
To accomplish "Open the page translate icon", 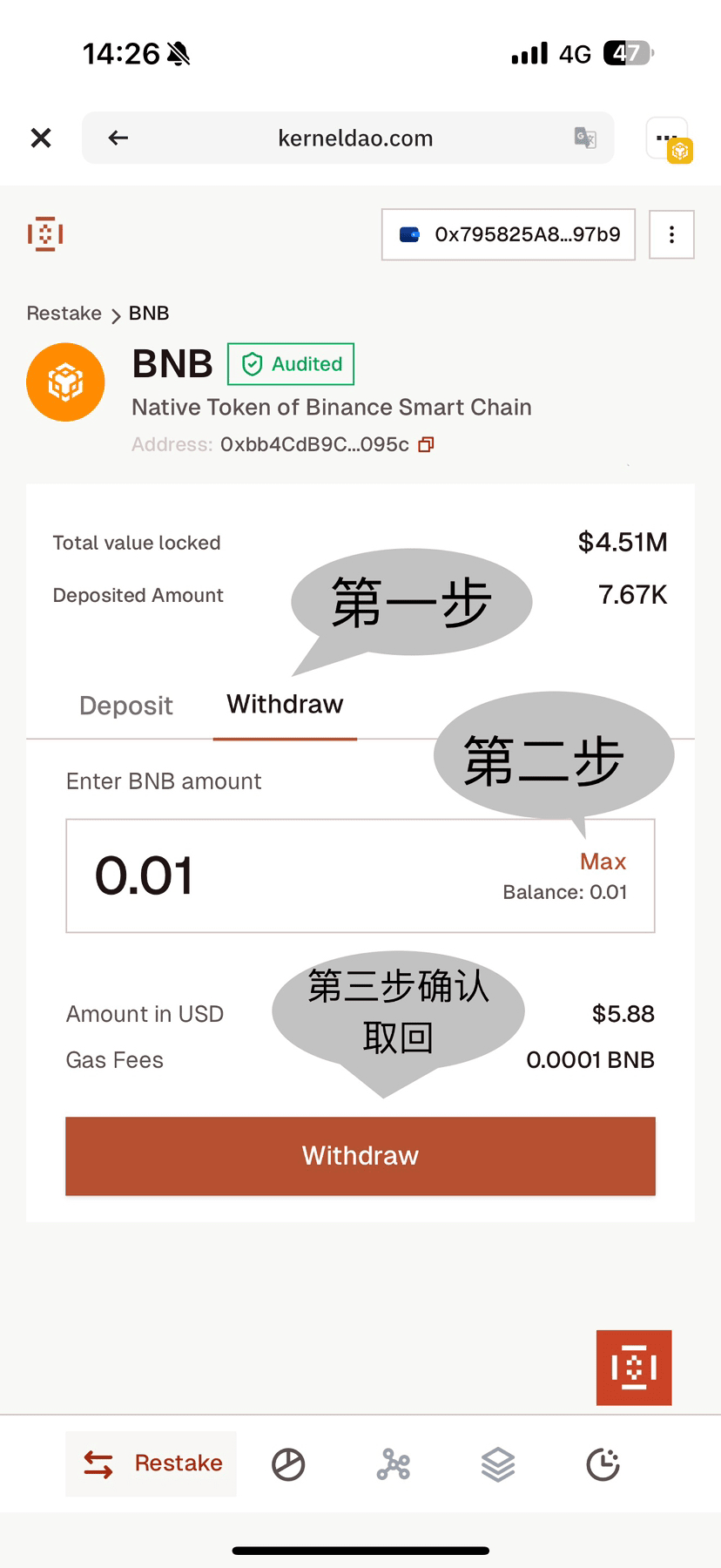I will pyautogui.click(x=585, y=138).
